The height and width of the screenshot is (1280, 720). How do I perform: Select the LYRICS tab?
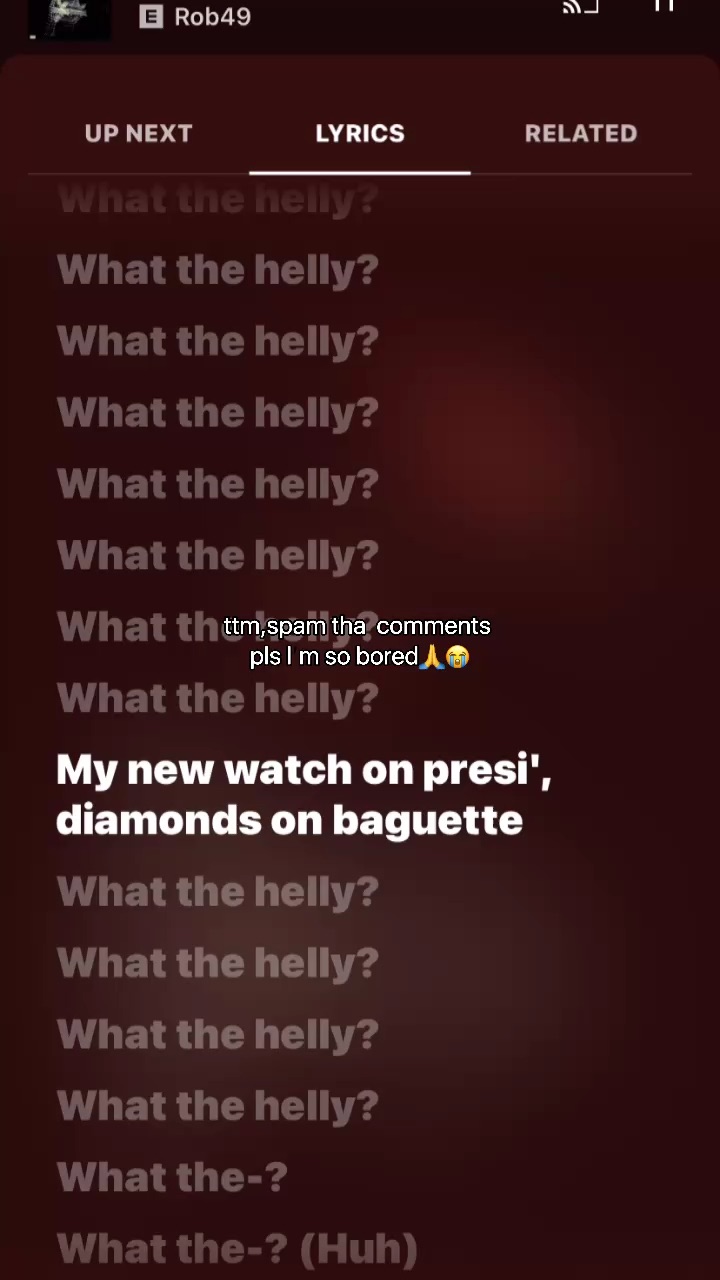(360, 133)
